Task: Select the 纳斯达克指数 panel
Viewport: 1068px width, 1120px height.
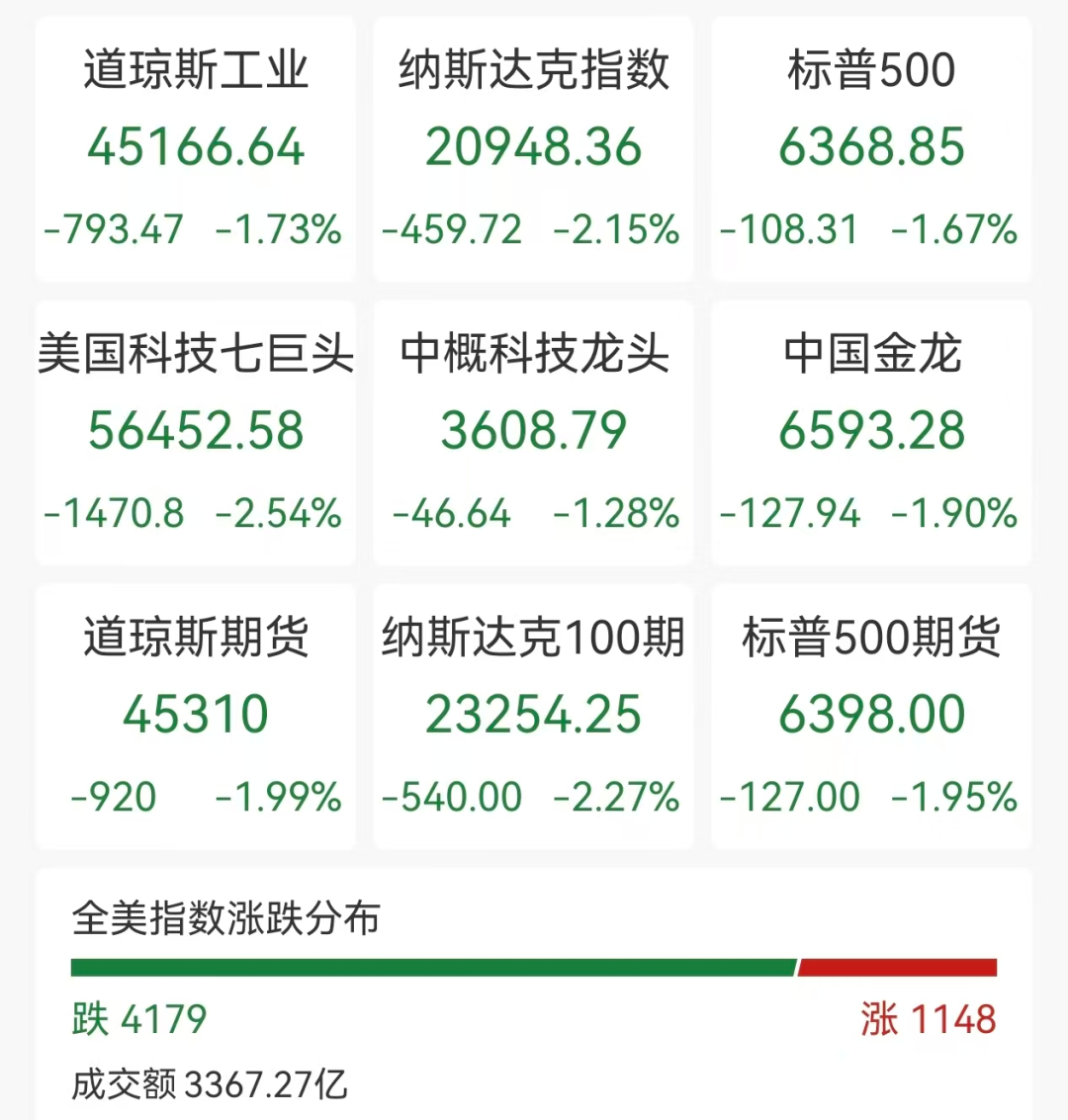Action: 534,148
